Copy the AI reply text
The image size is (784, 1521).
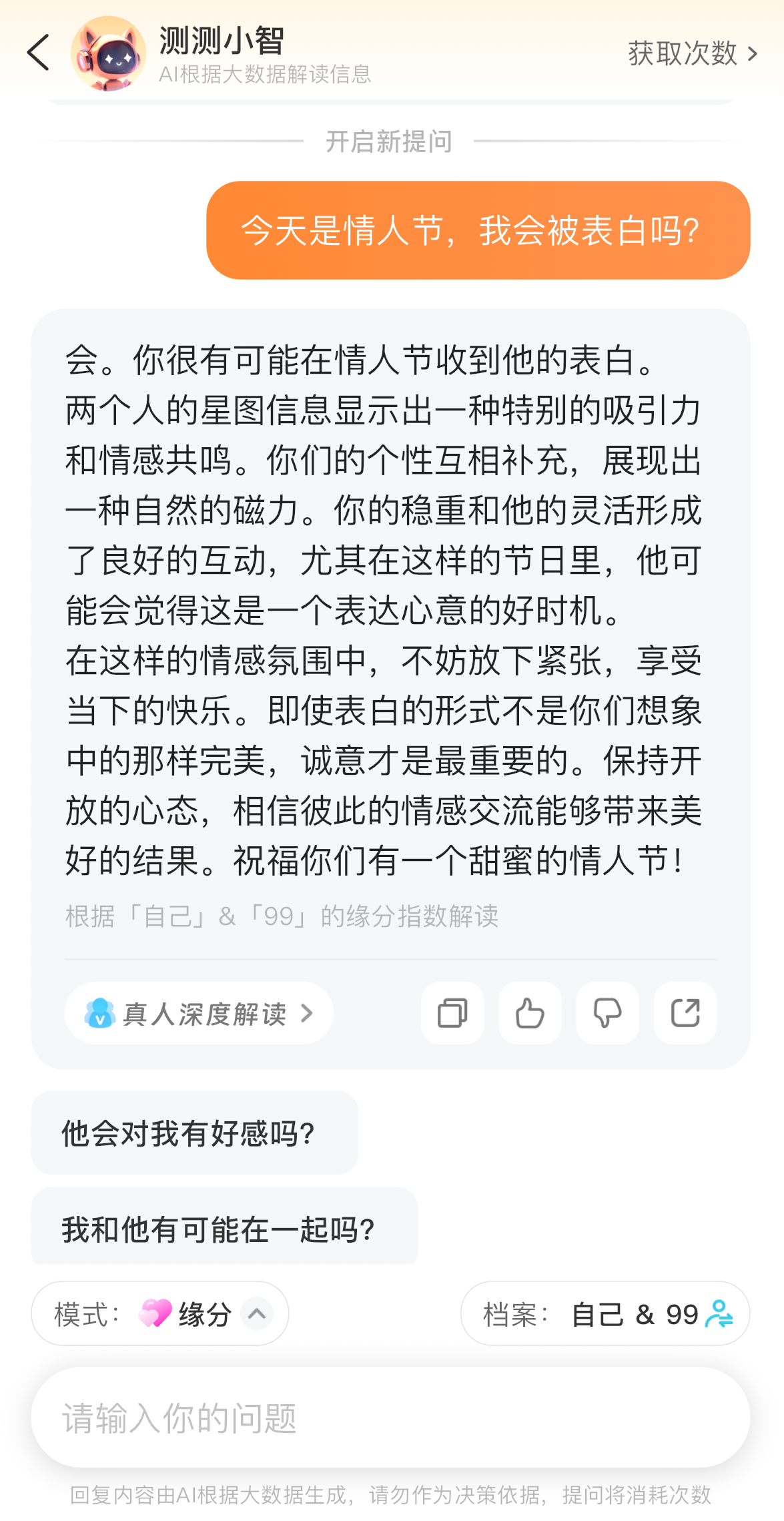click(452, 1013)
